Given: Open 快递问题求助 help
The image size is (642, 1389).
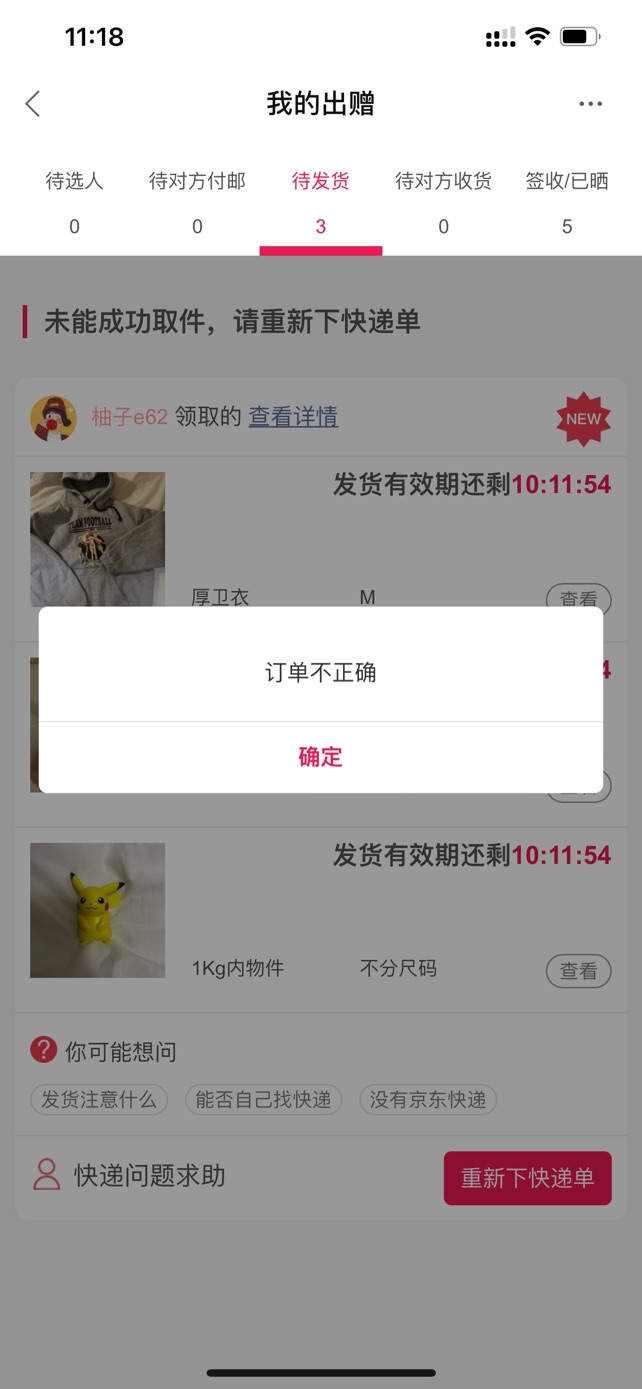Looking at the screenshot, I should (129, 1176).
